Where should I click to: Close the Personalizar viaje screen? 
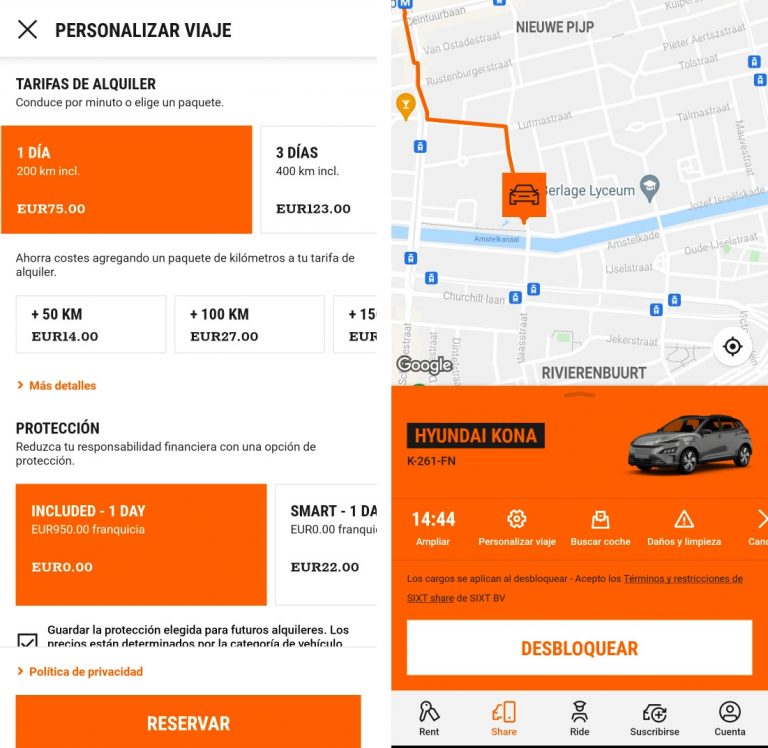pyautogui.click(x=27, y=30)
